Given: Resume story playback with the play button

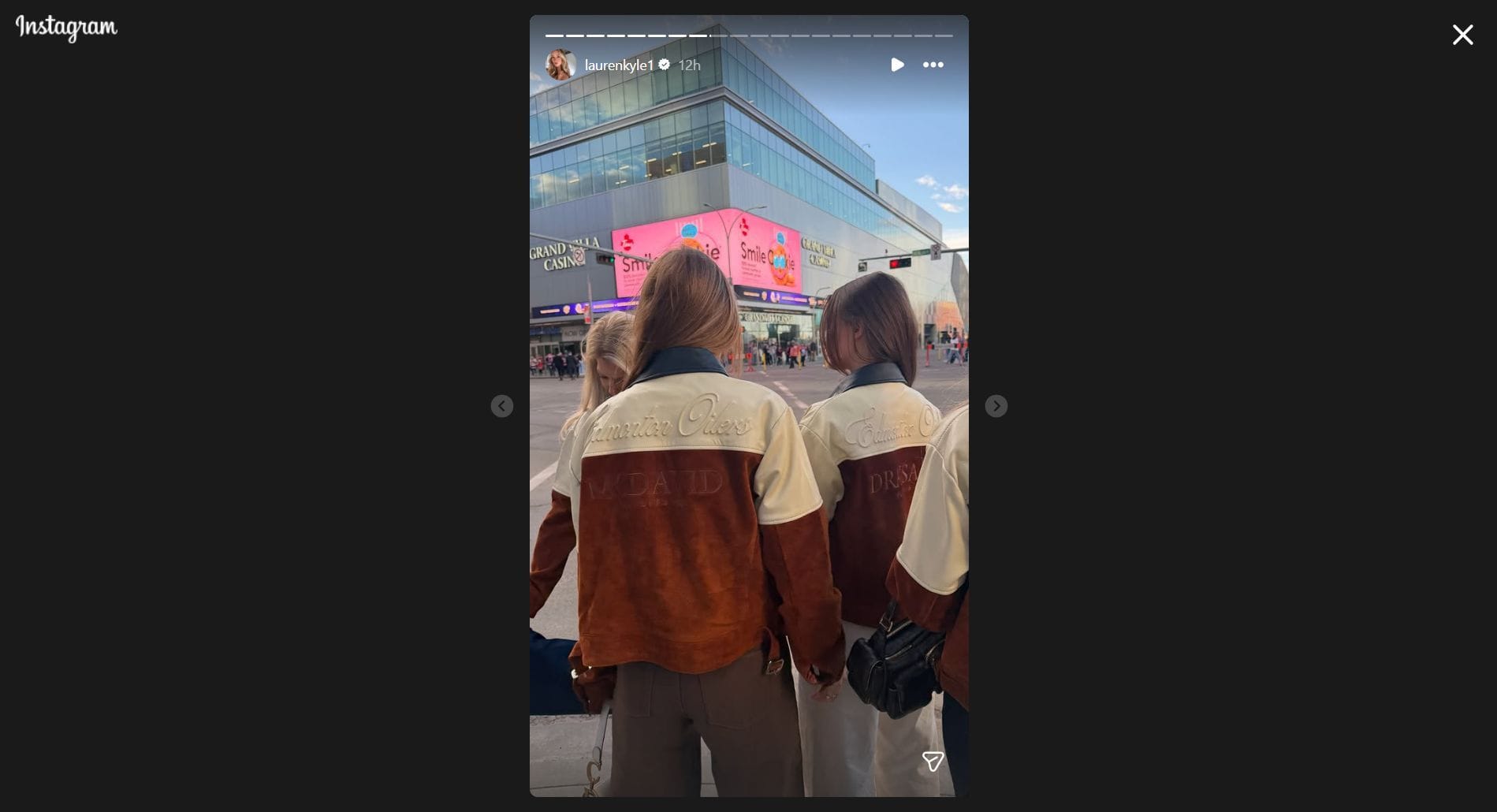Looking at the screenshot, I should click(x=897, y=65).
